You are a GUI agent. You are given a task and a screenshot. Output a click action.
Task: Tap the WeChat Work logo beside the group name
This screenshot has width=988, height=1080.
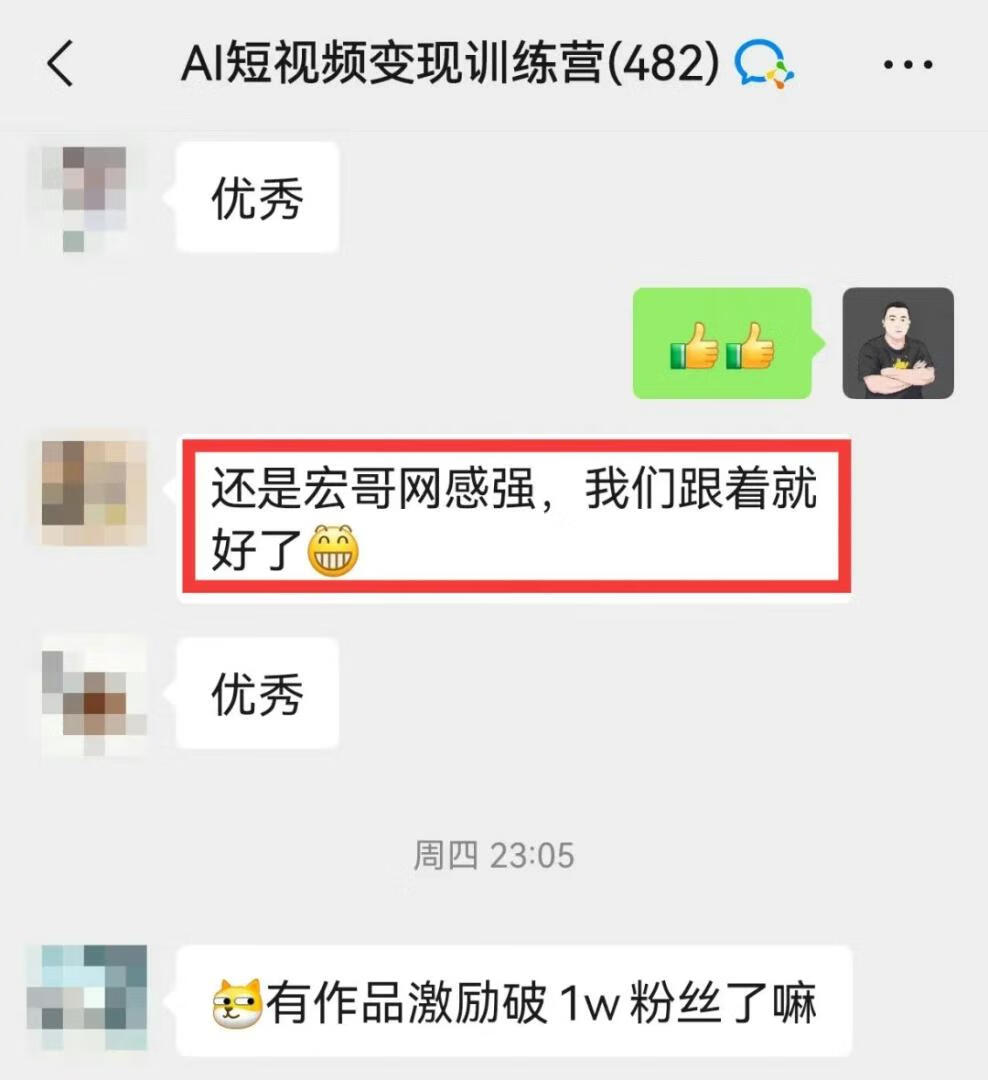[766, 63]
